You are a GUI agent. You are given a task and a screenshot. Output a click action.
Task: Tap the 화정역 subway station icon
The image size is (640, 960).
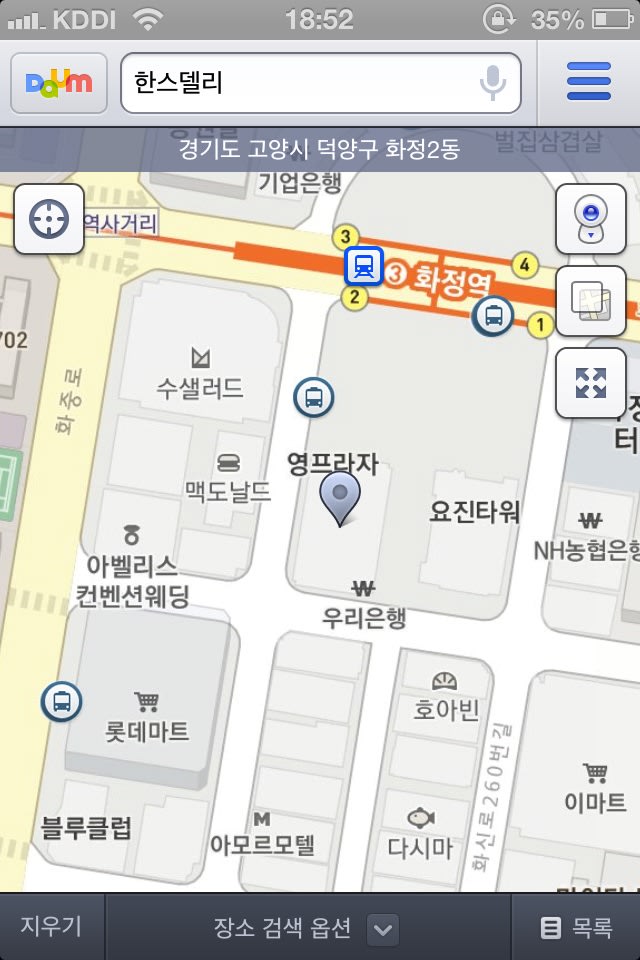(x=363, y=266)
